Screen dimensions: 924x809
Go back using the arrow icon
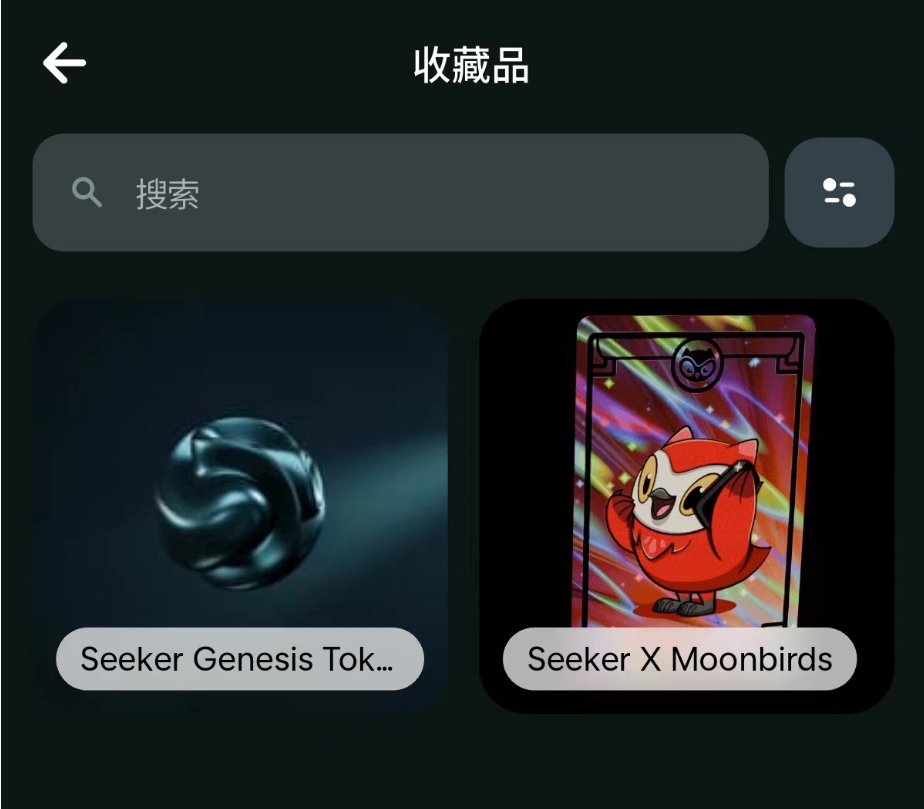pyautogui.click(x=65, y=64)
